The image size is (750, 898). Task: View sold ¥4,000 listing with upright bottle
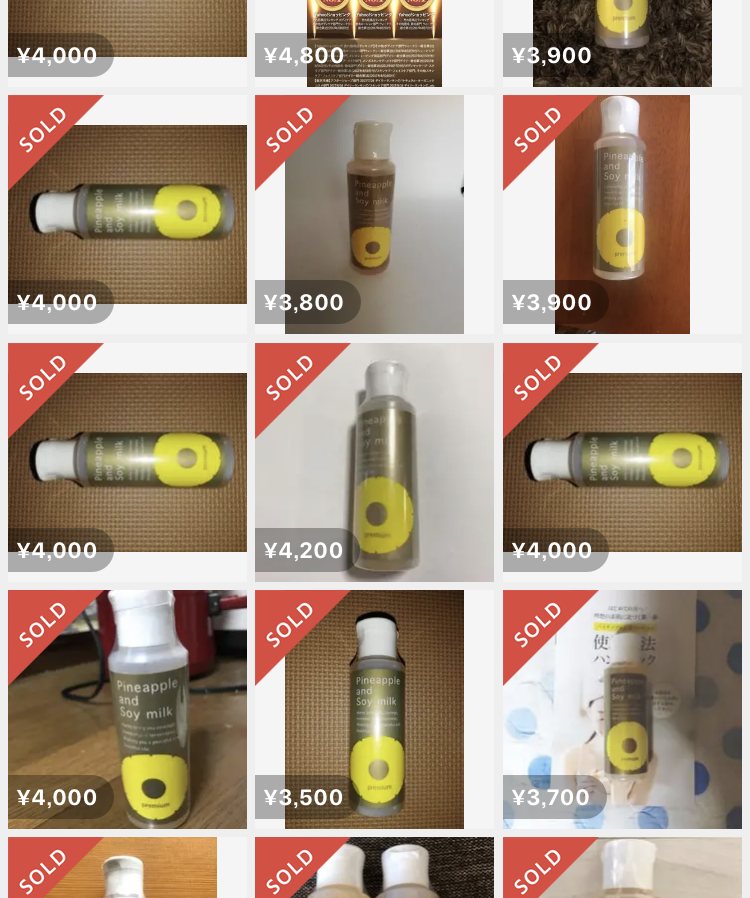coord(127,709)
